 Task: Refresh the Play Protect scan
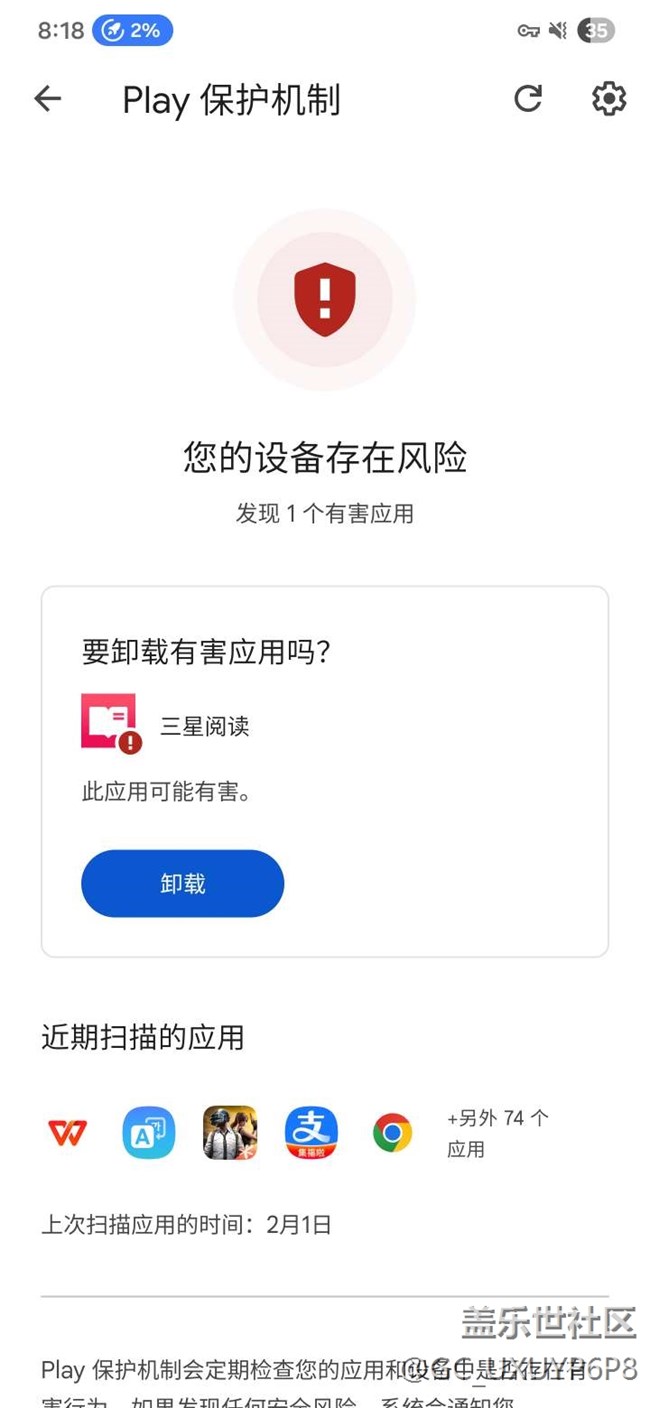pos(528,98)
